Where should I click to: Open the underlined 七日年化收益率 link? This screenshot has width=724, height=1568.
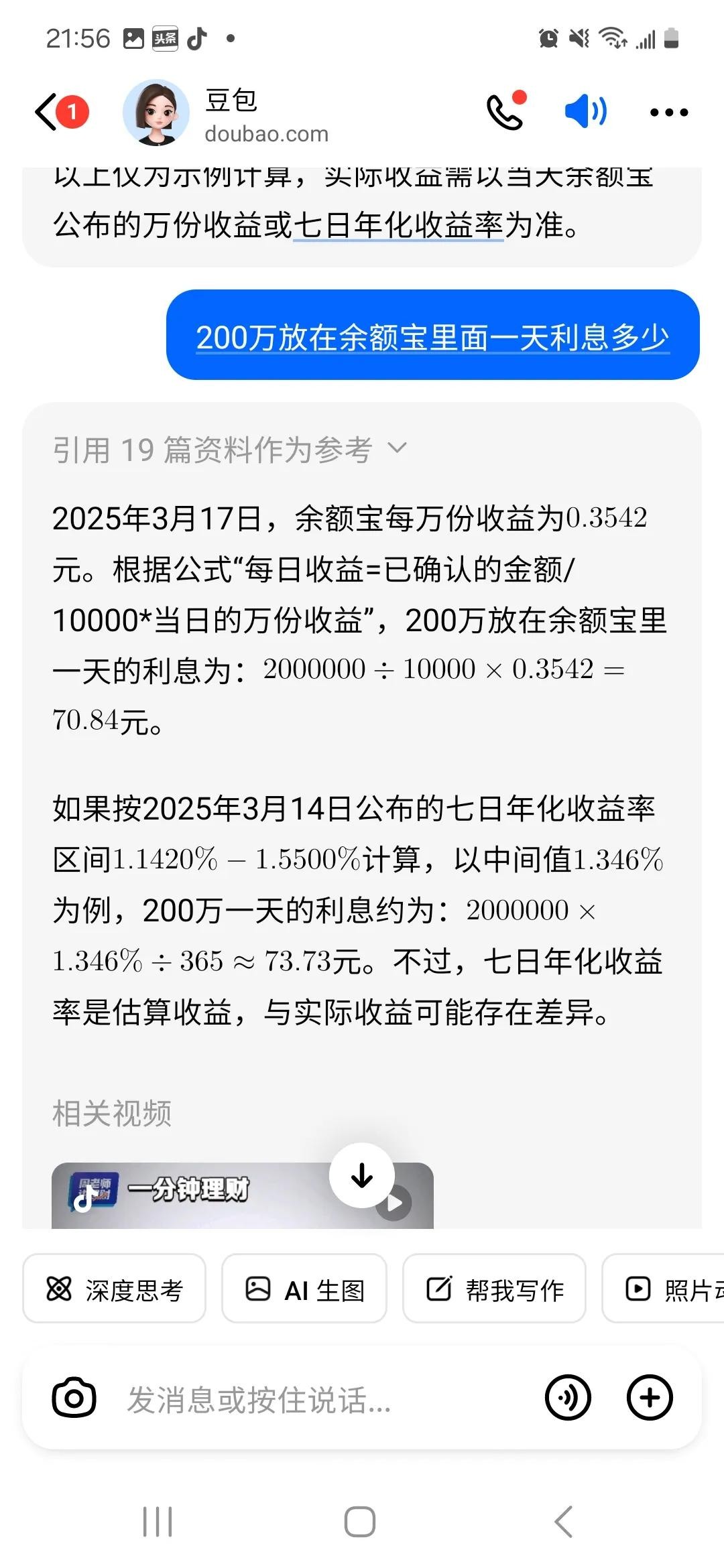click(398, 225)
